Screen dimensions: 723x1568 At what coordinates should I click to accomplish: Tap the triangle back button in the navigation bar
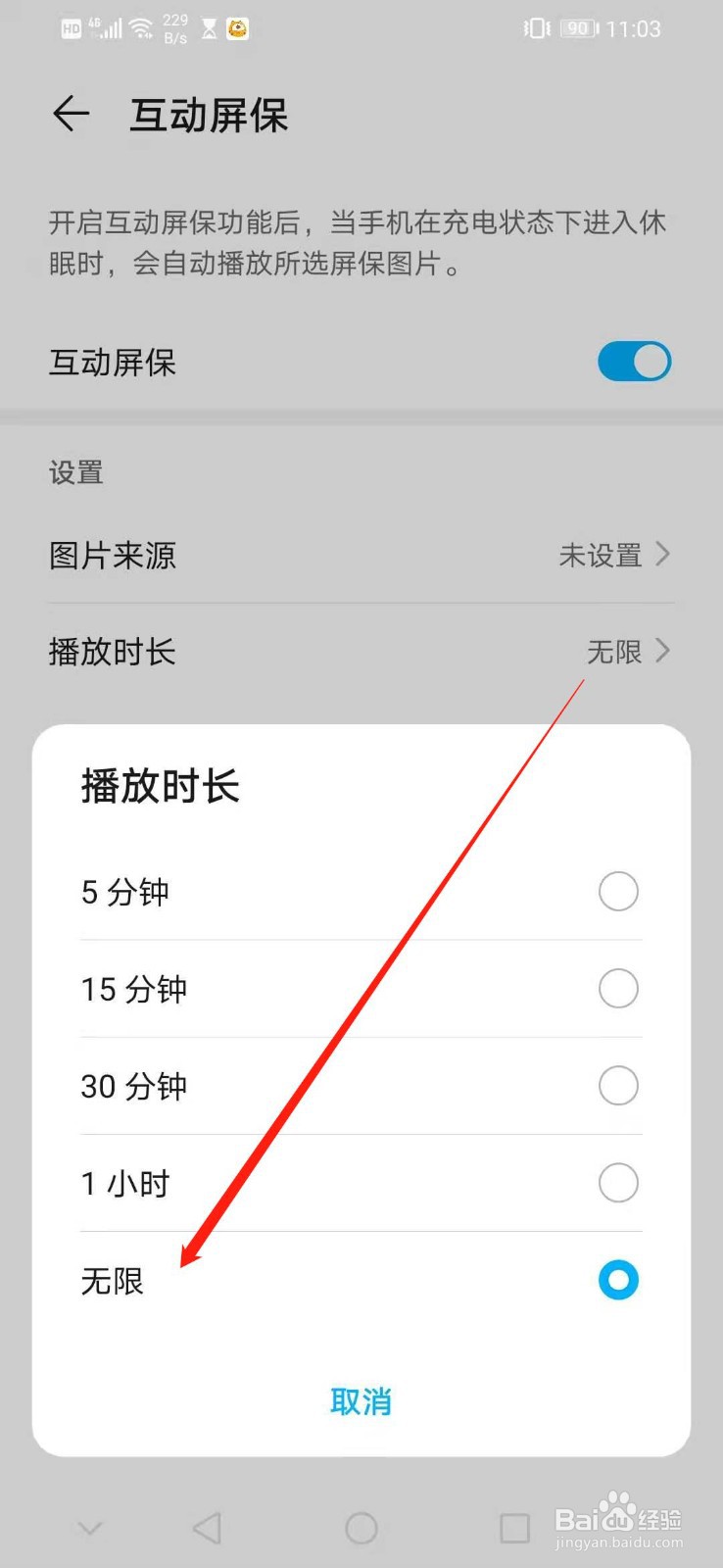(x=205, y=1527)
